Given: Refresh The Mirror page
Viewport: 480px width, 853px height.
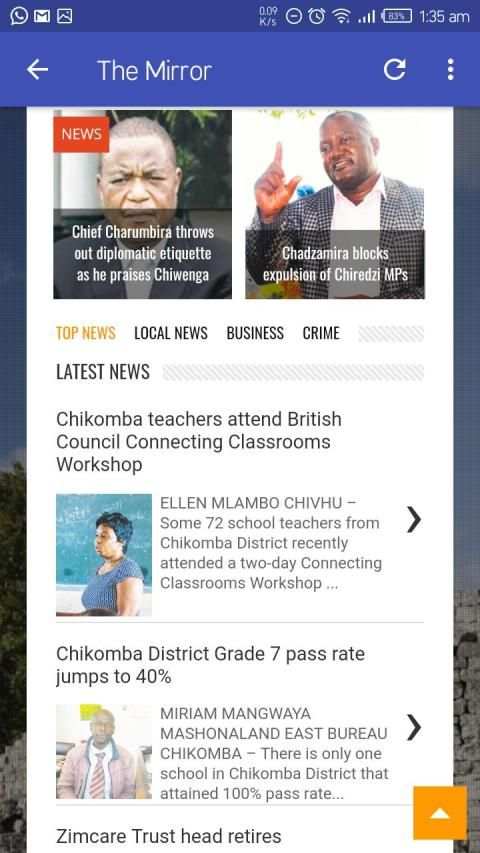Looking at the screenshot, I should pyautogui.click(x=395, y=70).
